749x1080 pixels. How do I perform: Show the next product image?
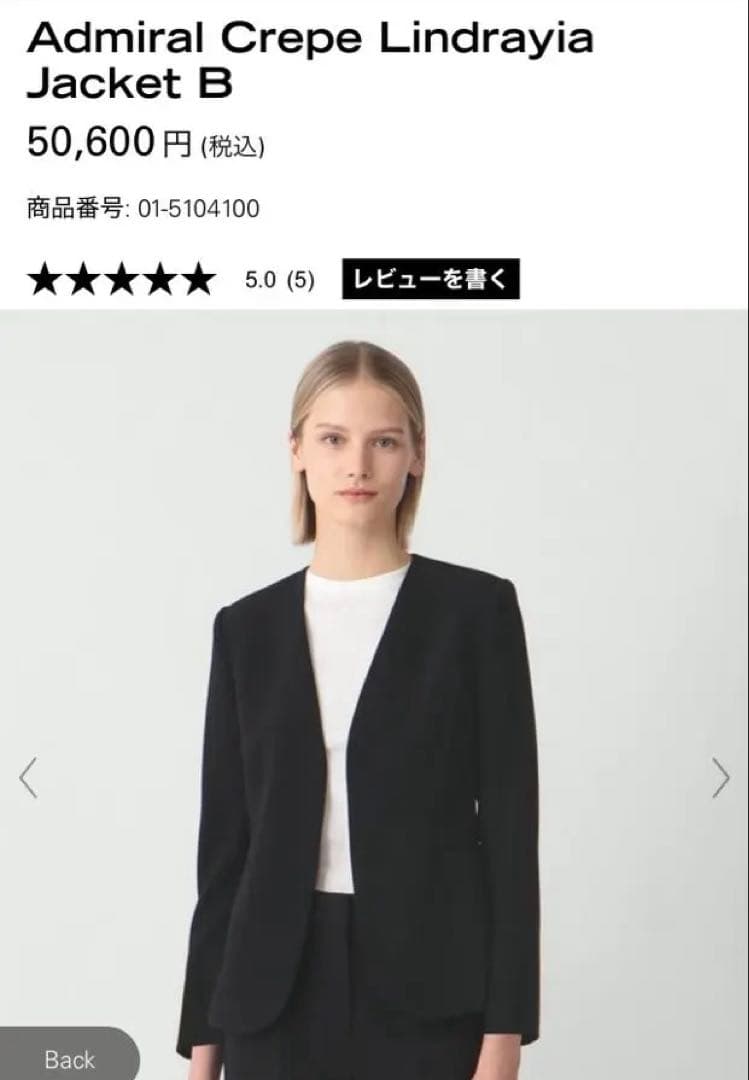pos(720,777)
